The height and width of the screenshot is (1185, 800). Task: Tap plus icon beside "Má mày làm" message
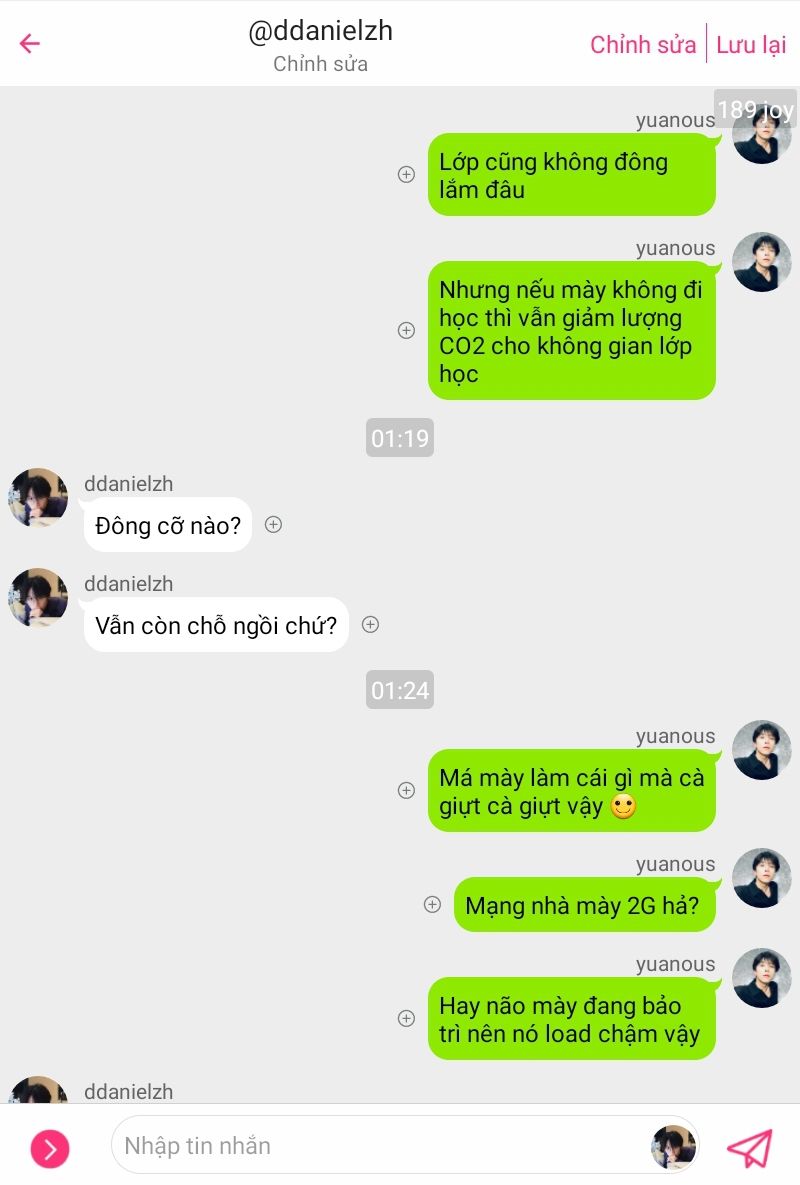(406, 790)
